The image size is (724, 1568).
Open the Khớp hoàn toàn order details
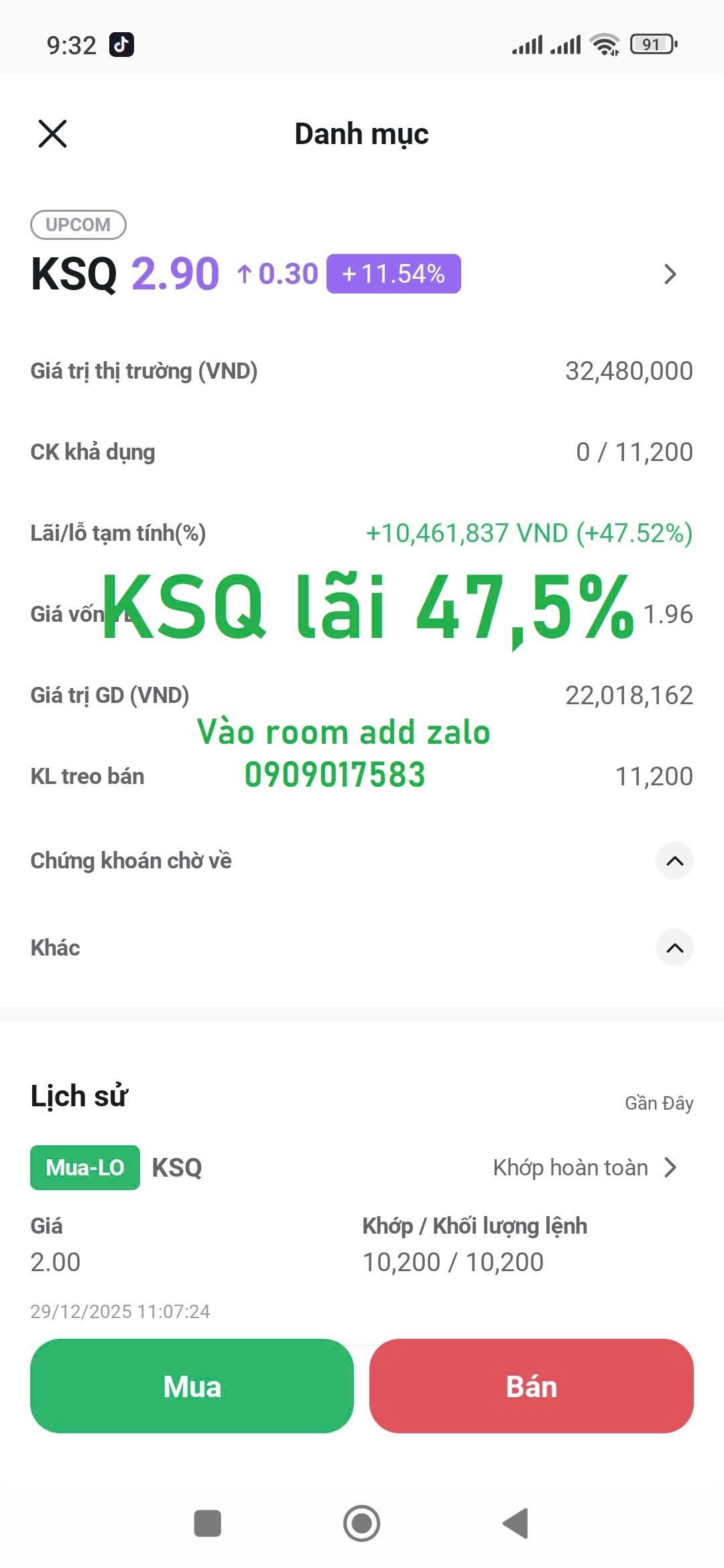coord(585,1167)
